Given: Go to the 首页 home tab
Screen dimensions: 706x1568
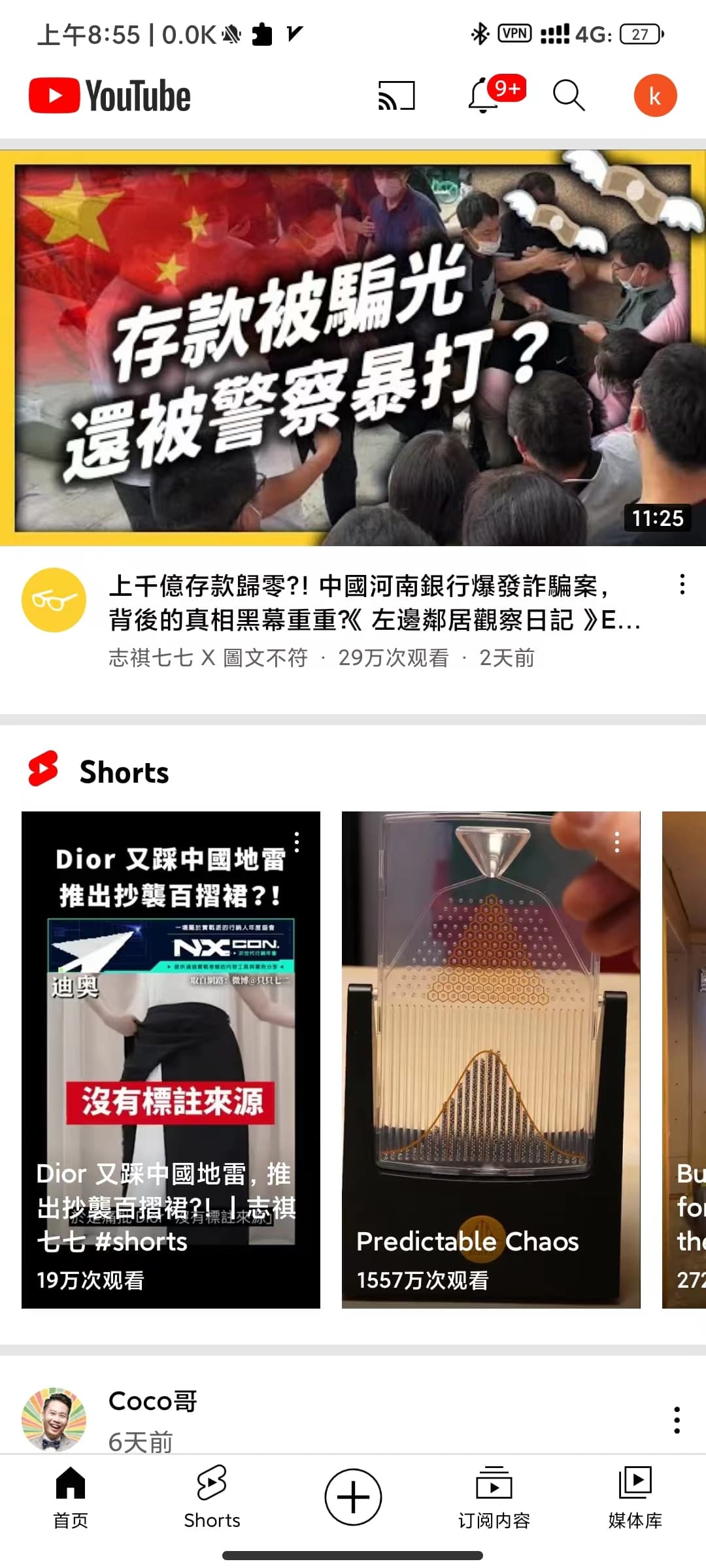Looking at the screenshot, I should (71, 1497).
